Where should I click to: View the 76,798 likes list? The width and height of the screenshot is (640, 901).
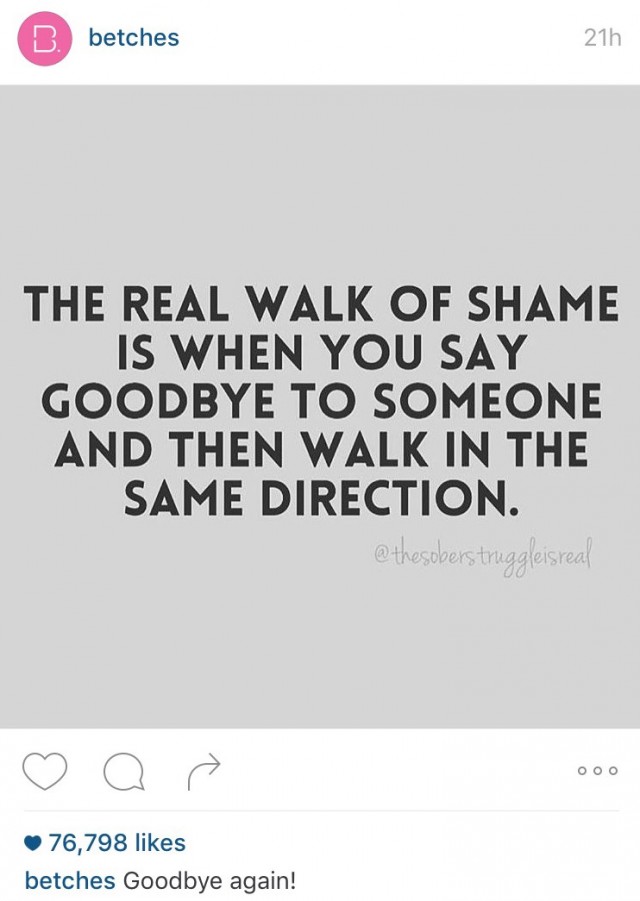point(116,843)
